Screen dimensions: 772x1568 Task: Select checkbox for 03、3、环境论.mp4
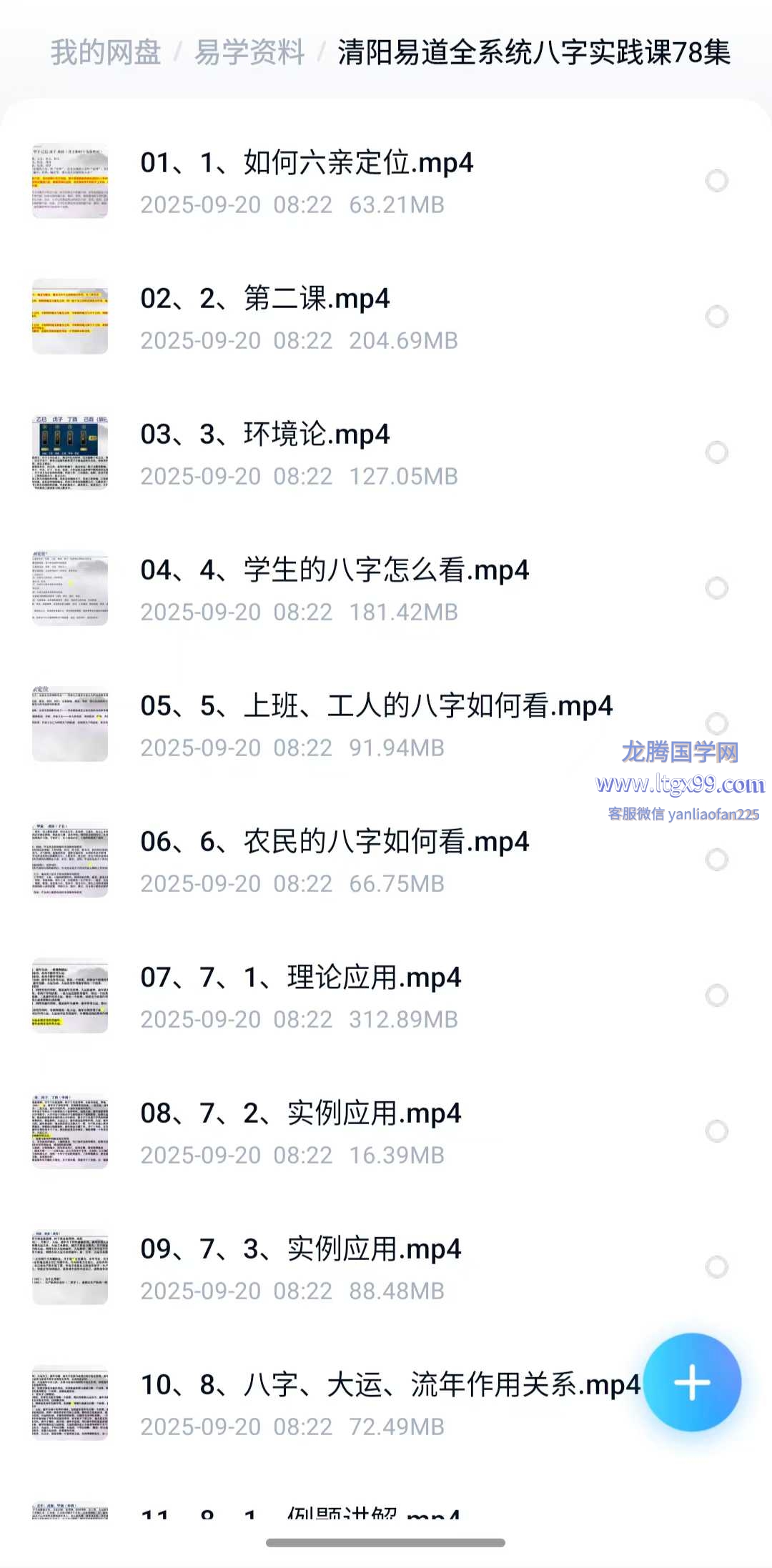pos(716,452)
